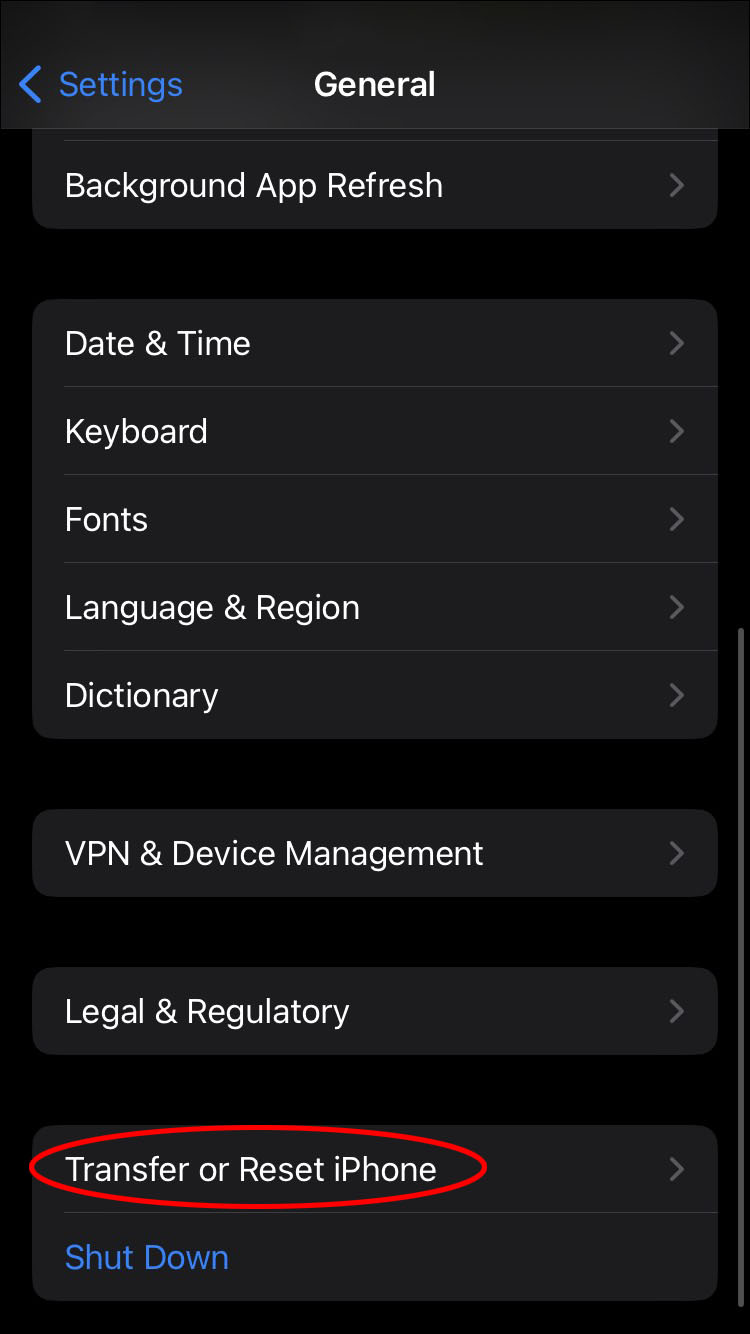Open the Fonts row
The image size is (750, 1334).
coord(374,520)
